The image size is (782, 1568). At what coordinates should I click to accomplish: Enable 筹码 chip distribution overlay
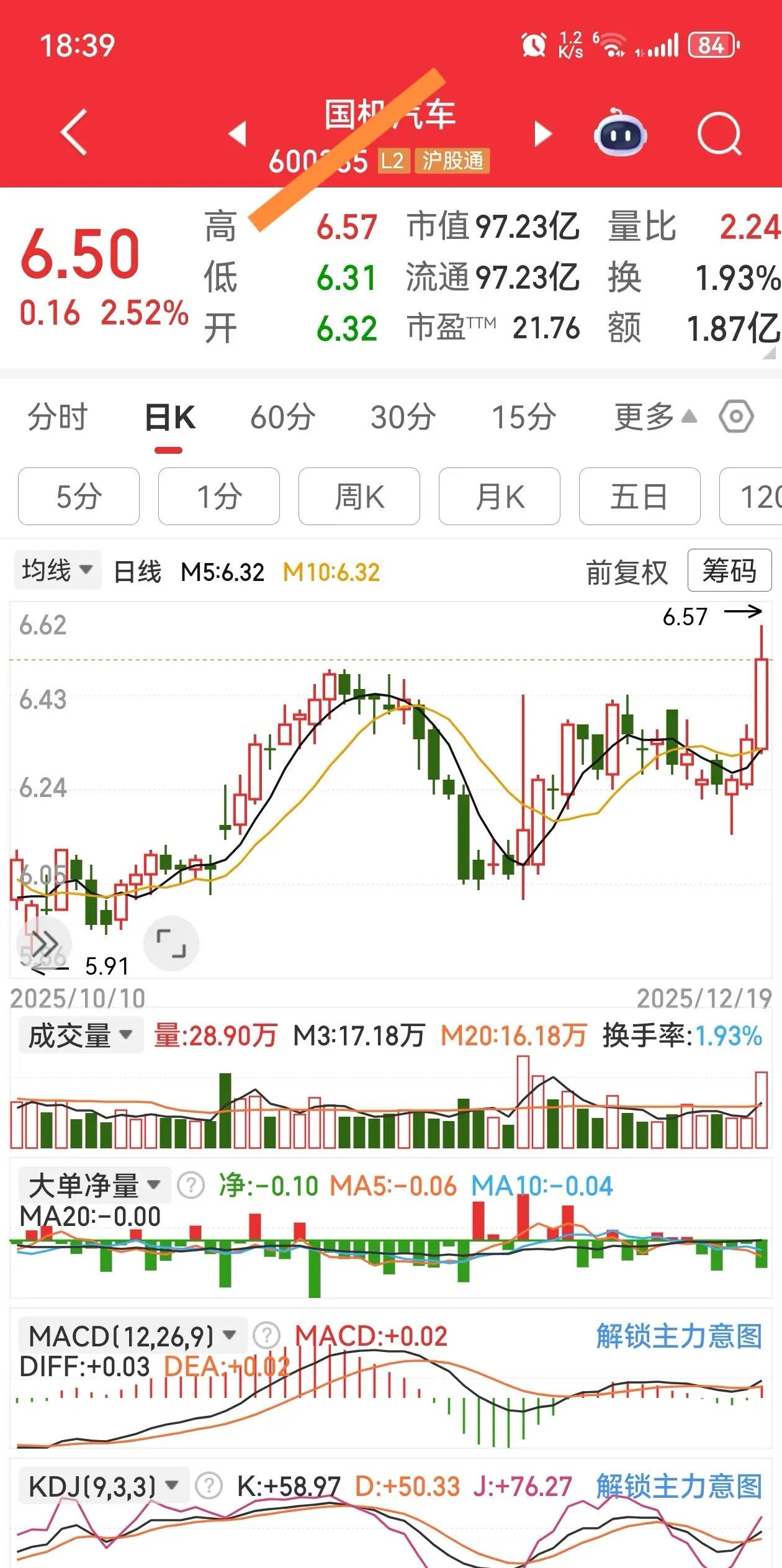coord(730,572)
